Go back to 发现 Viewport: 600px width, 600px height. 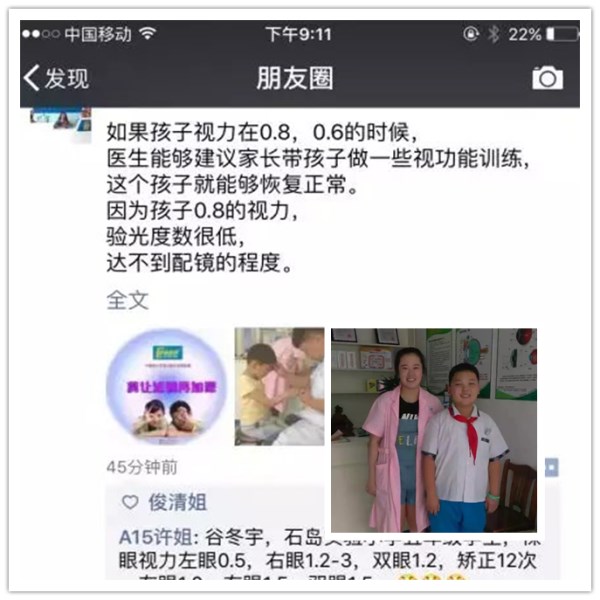coord(57,78)
